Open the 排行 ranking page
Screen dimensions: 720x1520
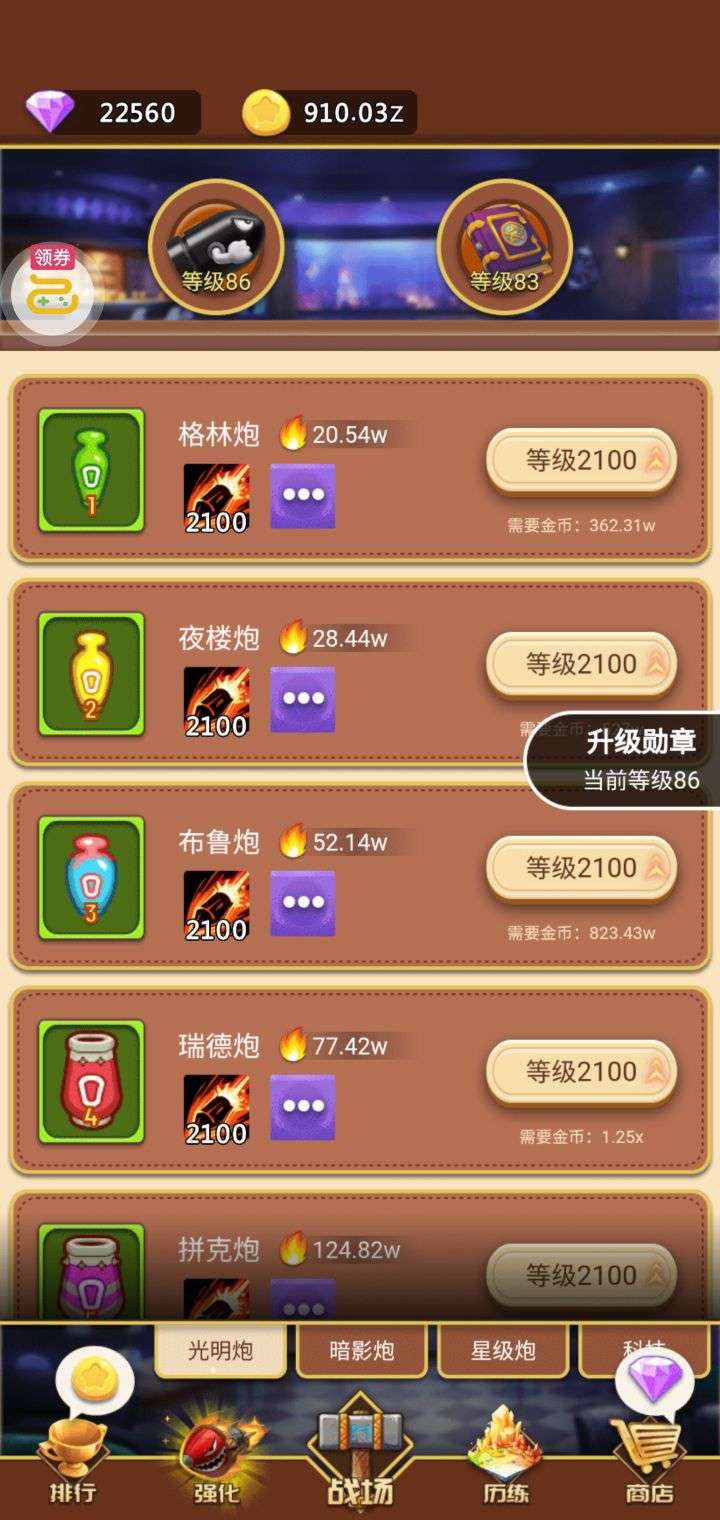coord(73,1460)
